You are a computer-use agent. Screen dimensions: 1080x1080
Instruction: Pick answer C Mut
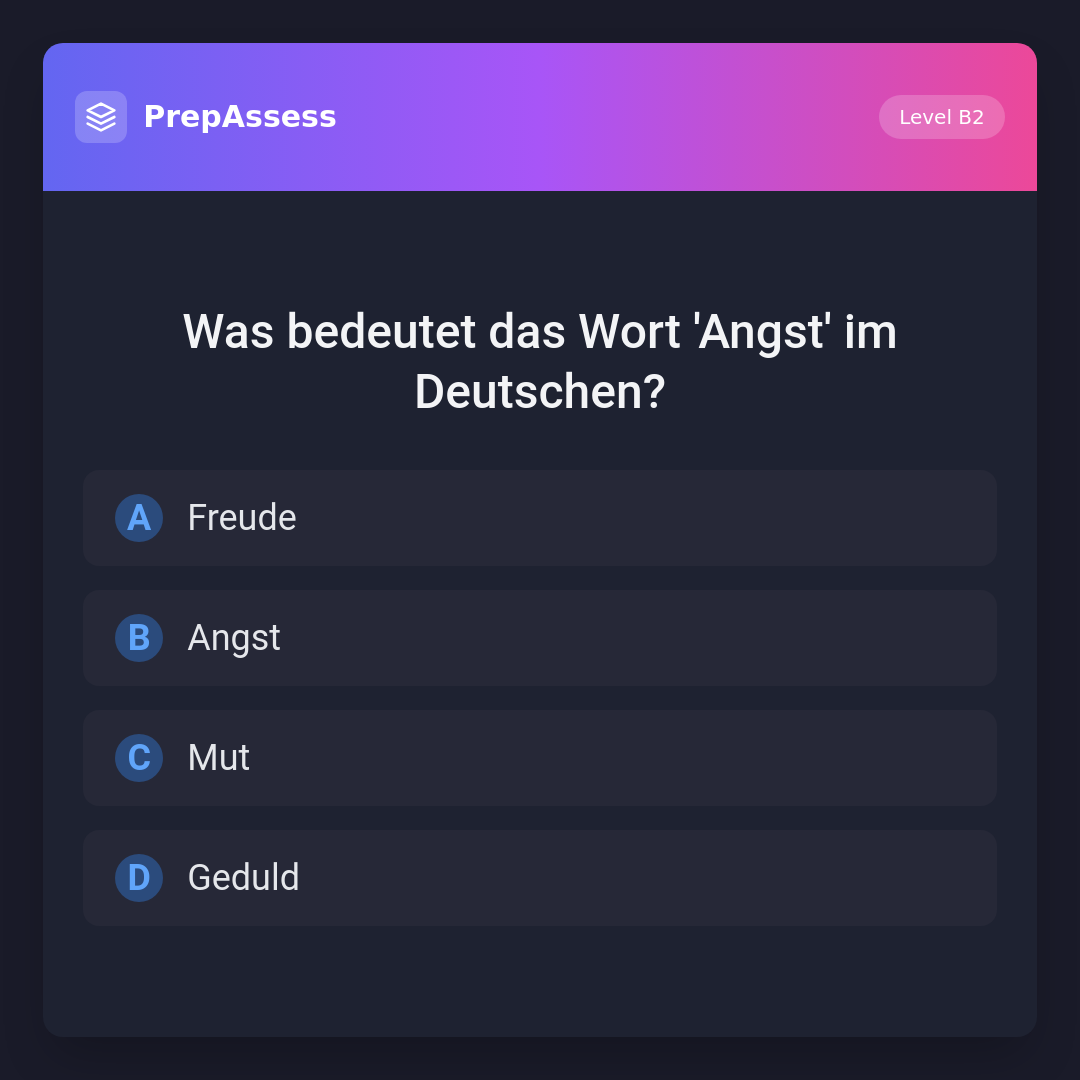click(x=540, y=758)
